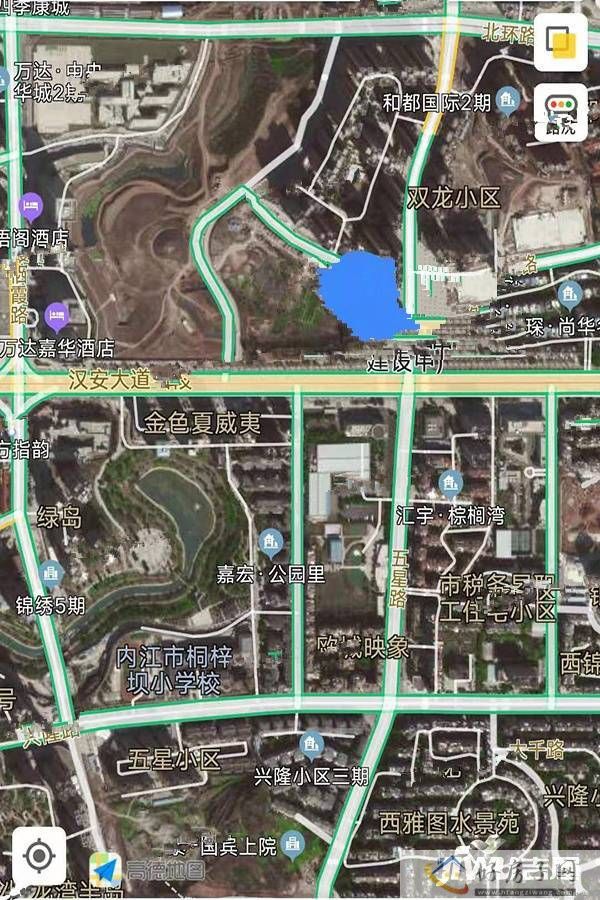Tap the 汇宇·棕榈湾 marker

[450, 484]
